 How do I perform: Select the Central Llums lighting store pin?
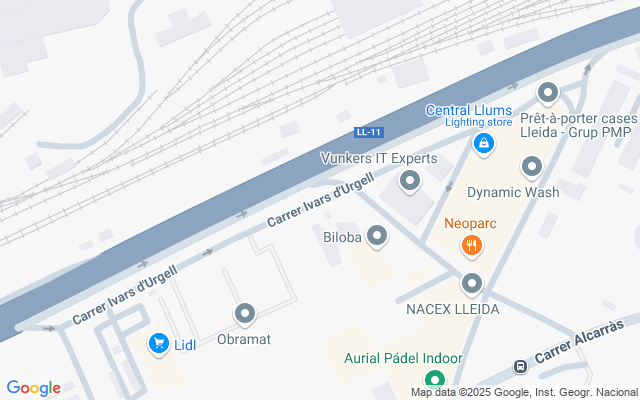(x=484, y=144)
